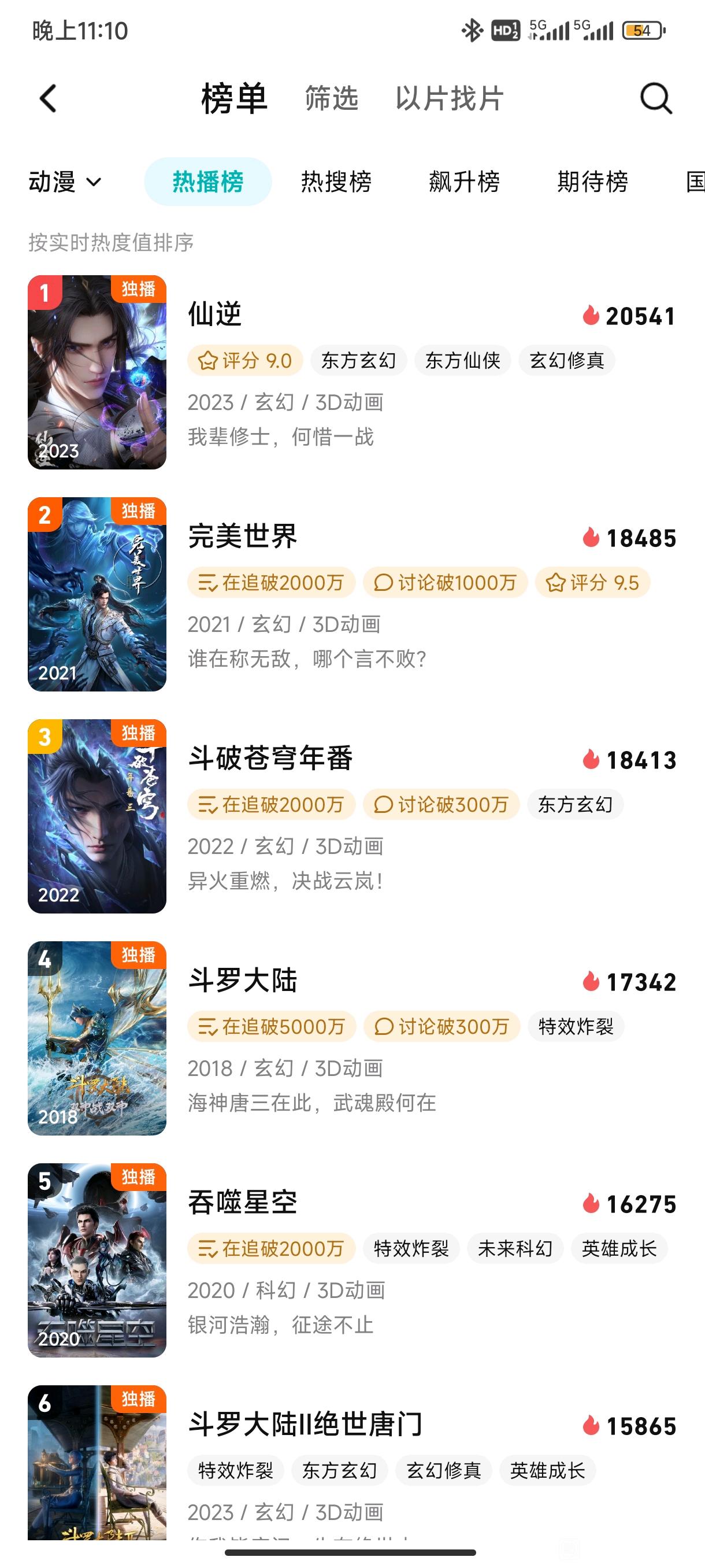705x1568 pixels.
Task: Tap the 东方仙侠 tag under 仙逆
Action: tap(463, 360)
